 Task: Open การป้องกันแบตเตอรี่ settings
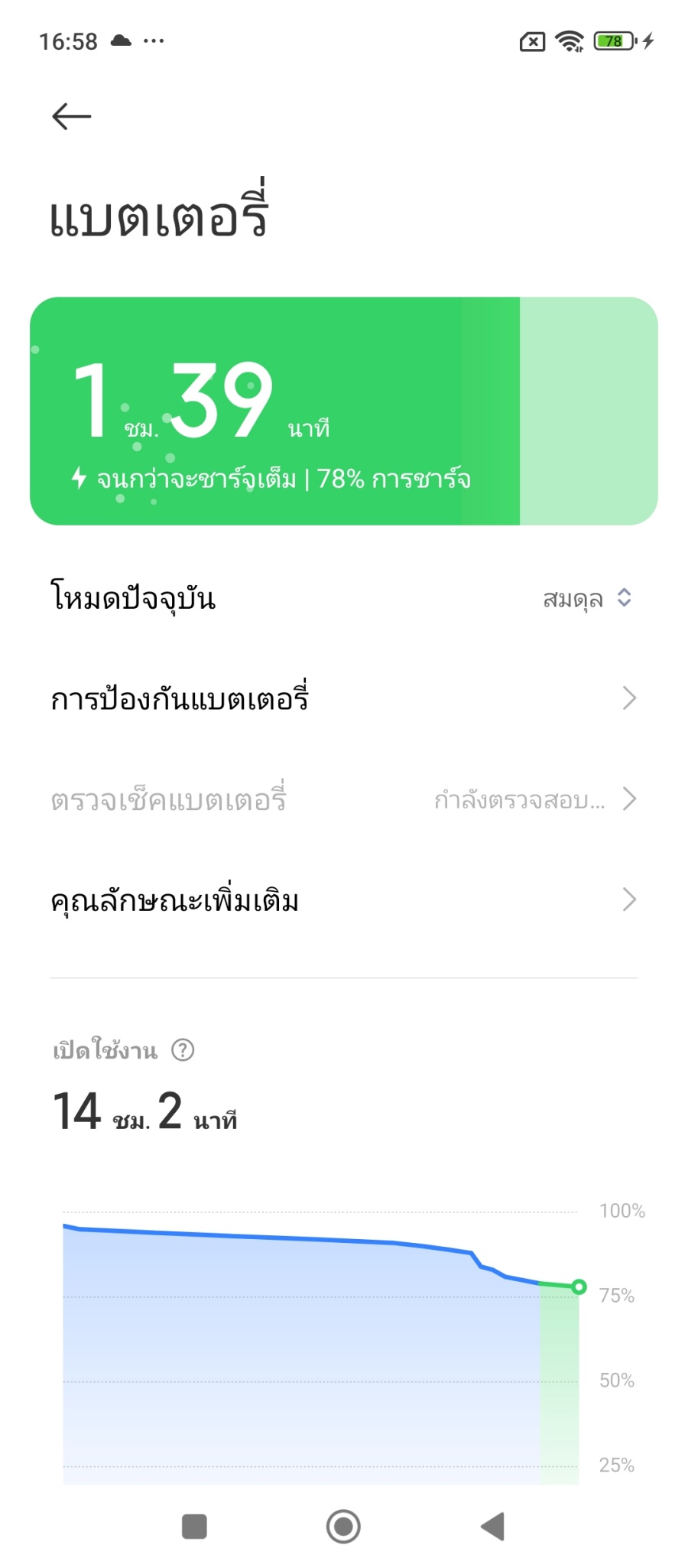coord(343,698)
